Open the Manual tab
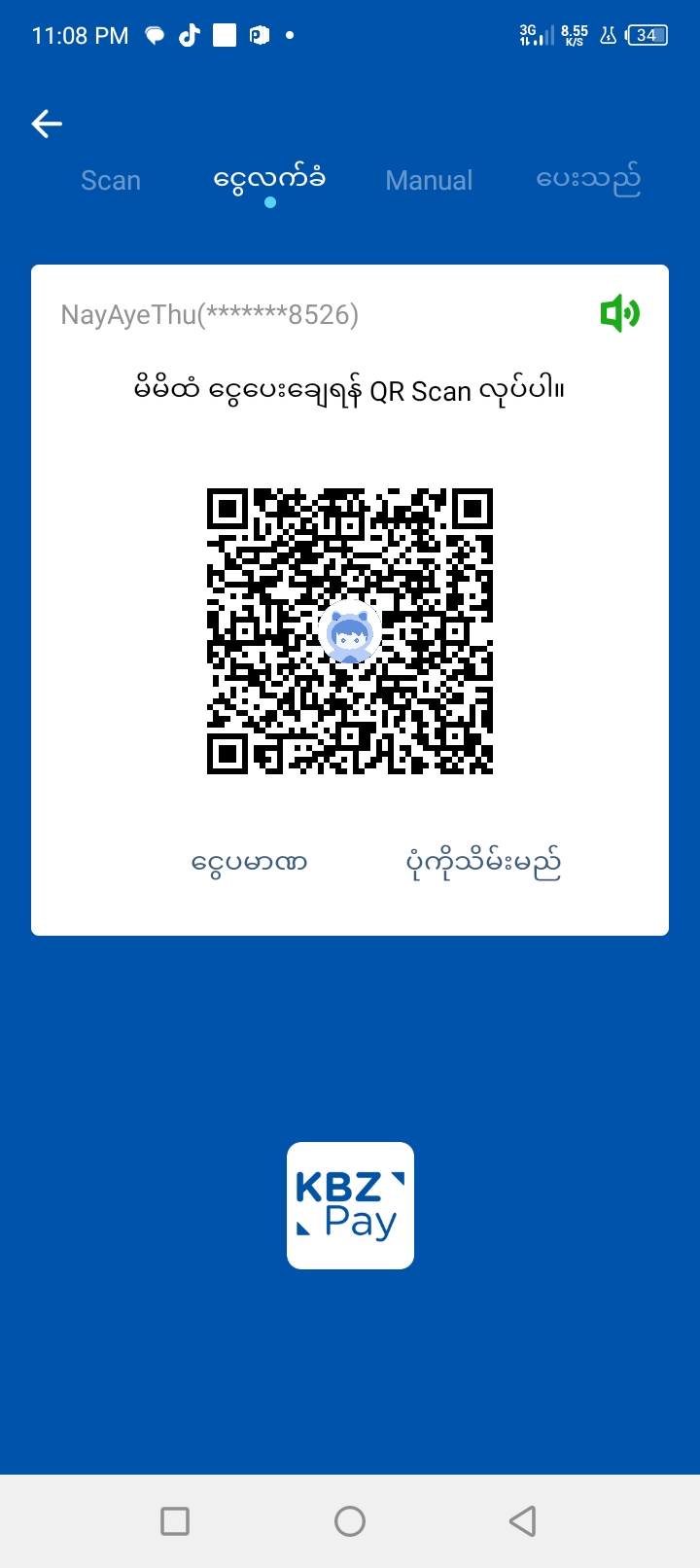Viewport: 700px width, 1568px height. pyautogui.click(x=429, y=181)
